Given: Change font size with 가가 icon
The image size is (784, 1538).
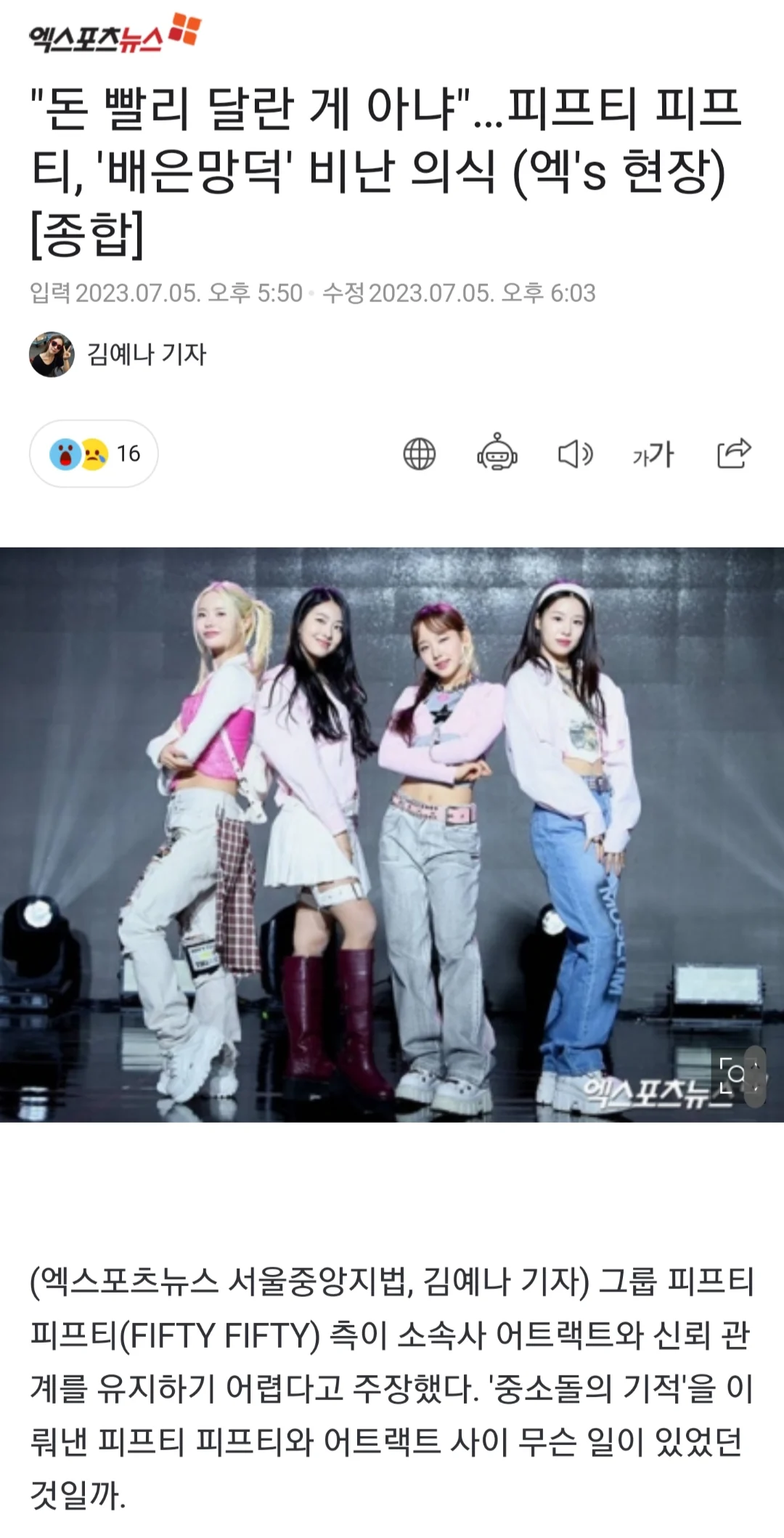Looking at the screenshot, I should [x=653, y=455].
